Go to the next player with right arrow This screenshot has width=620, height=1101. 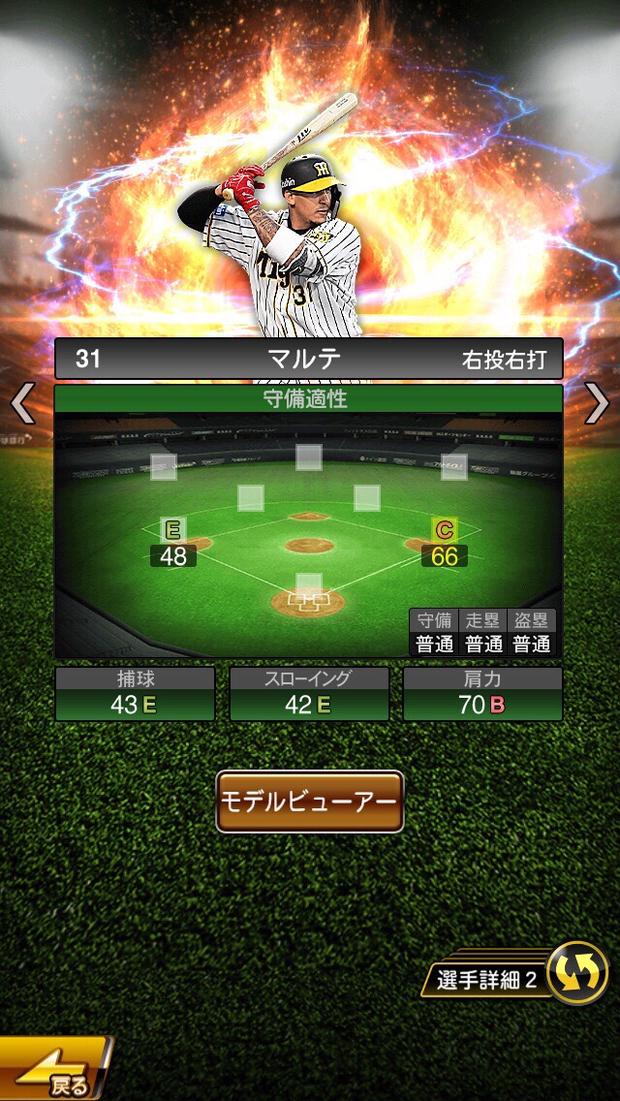pyautogui.click(x=597, y=404)
